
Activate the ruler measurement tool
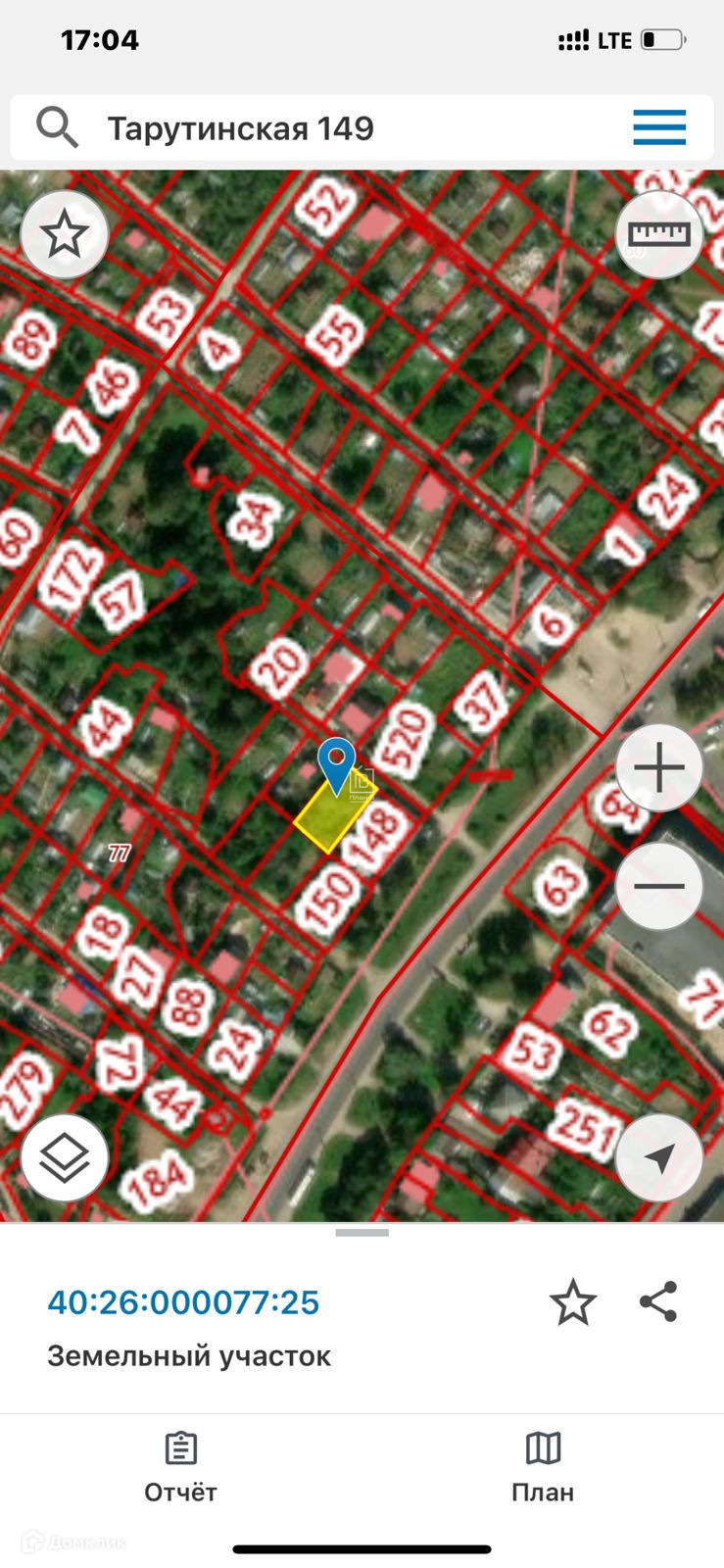[x=658, y=234]
